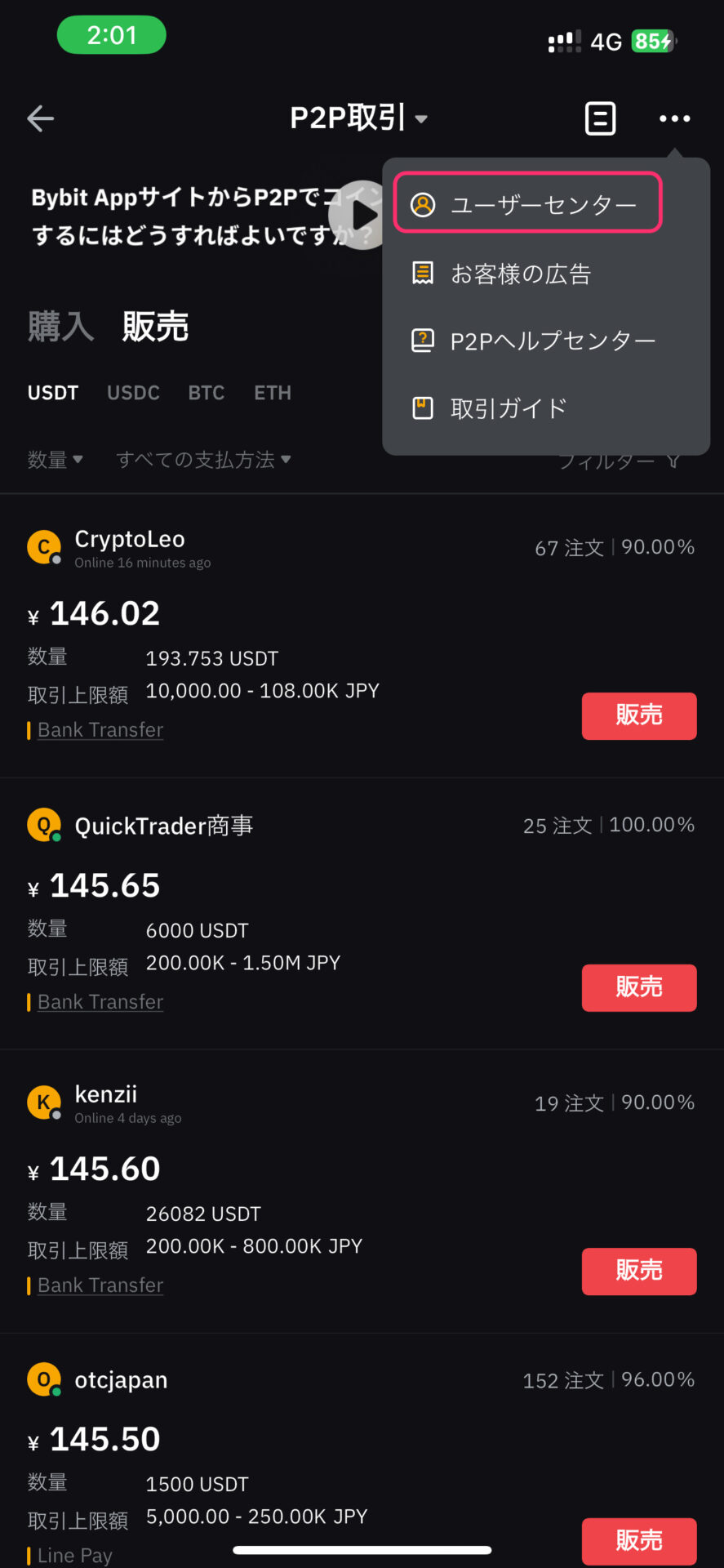
Task: Select the BTC coin tab
Action: point(206,393)
